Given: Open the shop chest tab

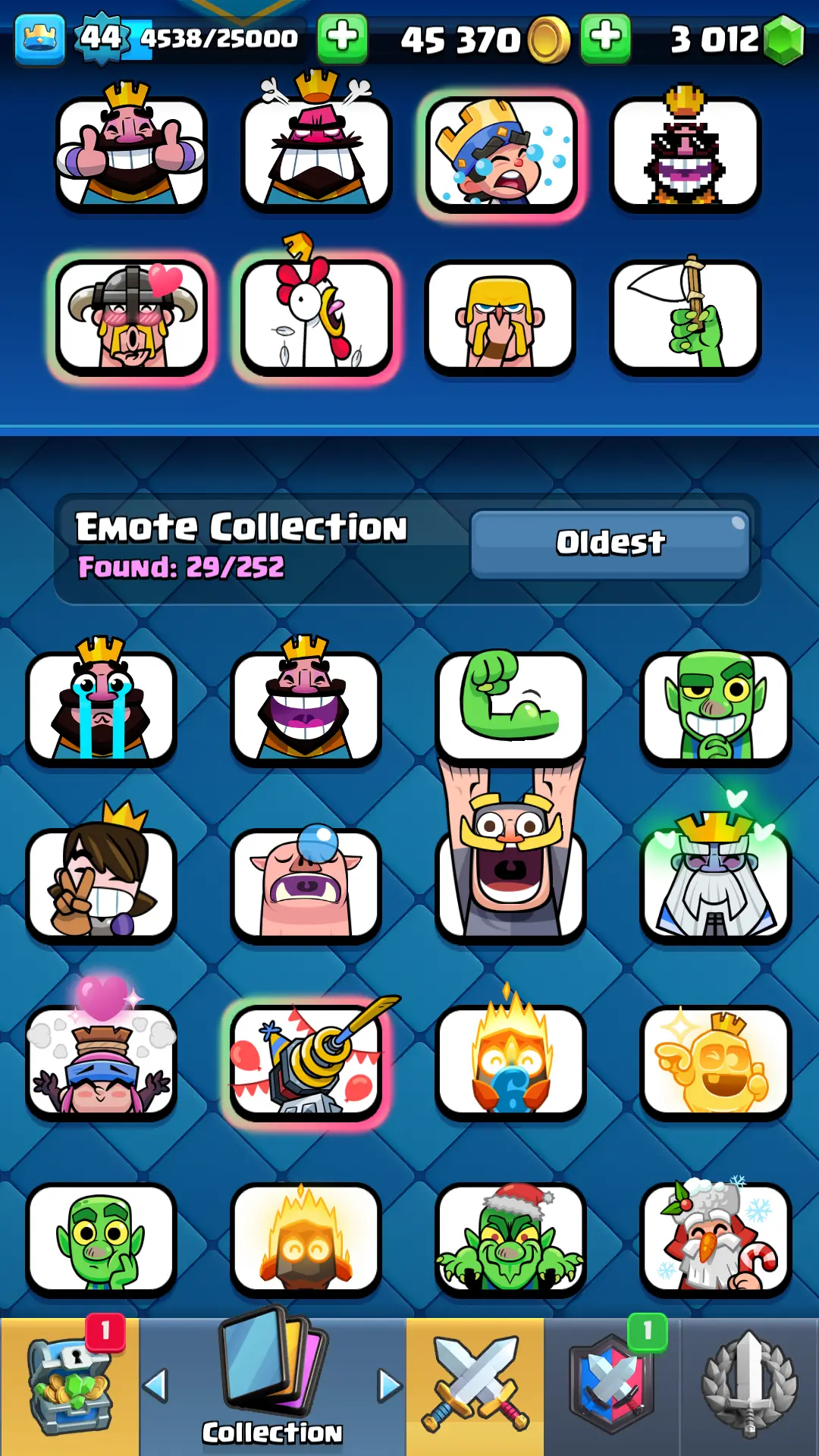Looking at the screenshot, I should 69,1386.
